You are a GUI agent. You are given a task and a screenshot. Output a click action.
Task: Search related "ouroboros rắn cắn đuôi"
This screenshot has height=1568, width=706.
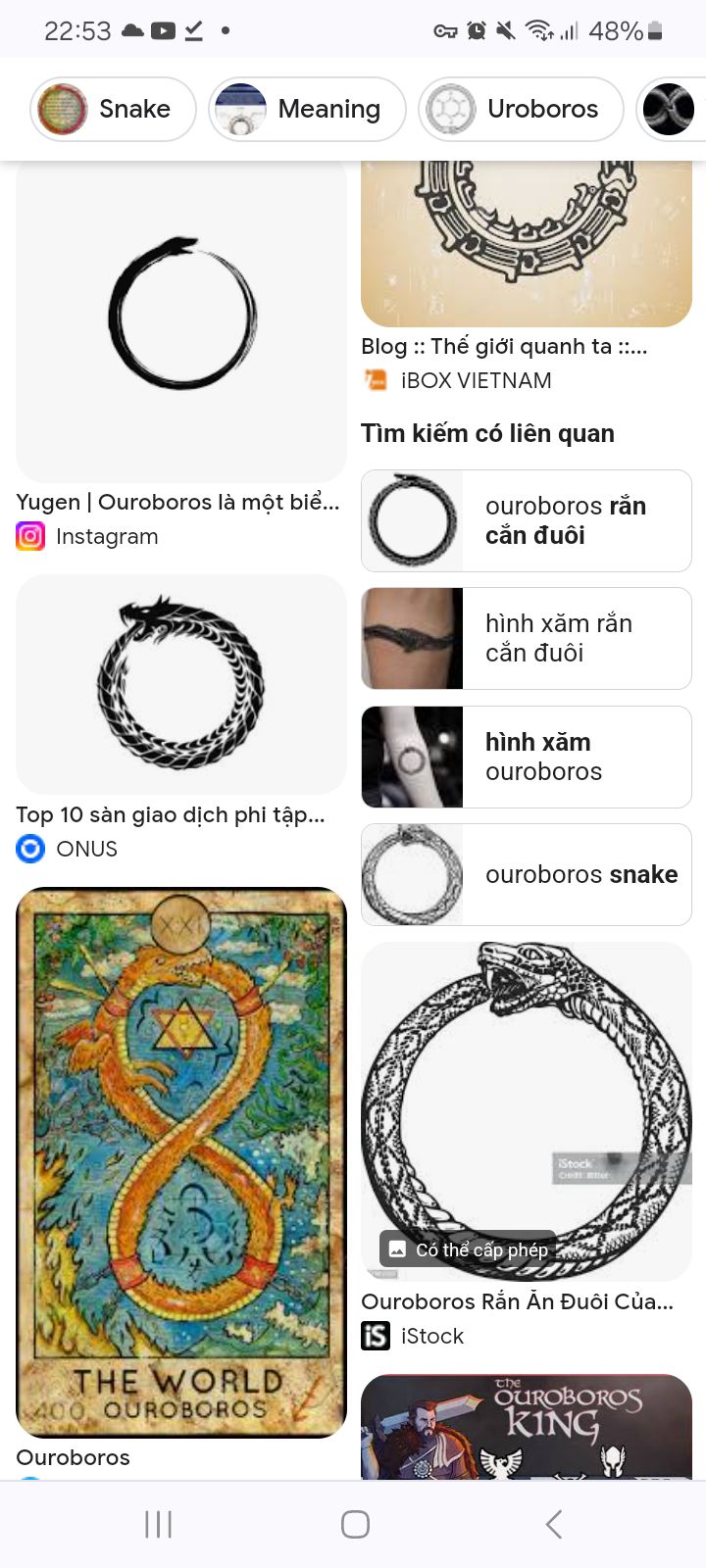[527, 520]
